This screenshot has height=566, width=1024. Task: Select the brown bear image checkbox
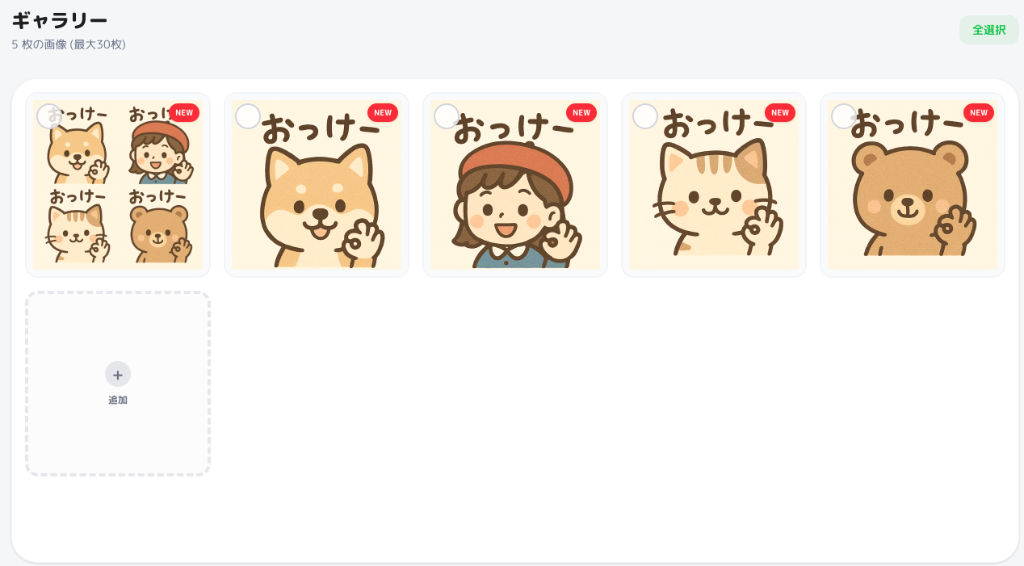(x=844, y=117)
